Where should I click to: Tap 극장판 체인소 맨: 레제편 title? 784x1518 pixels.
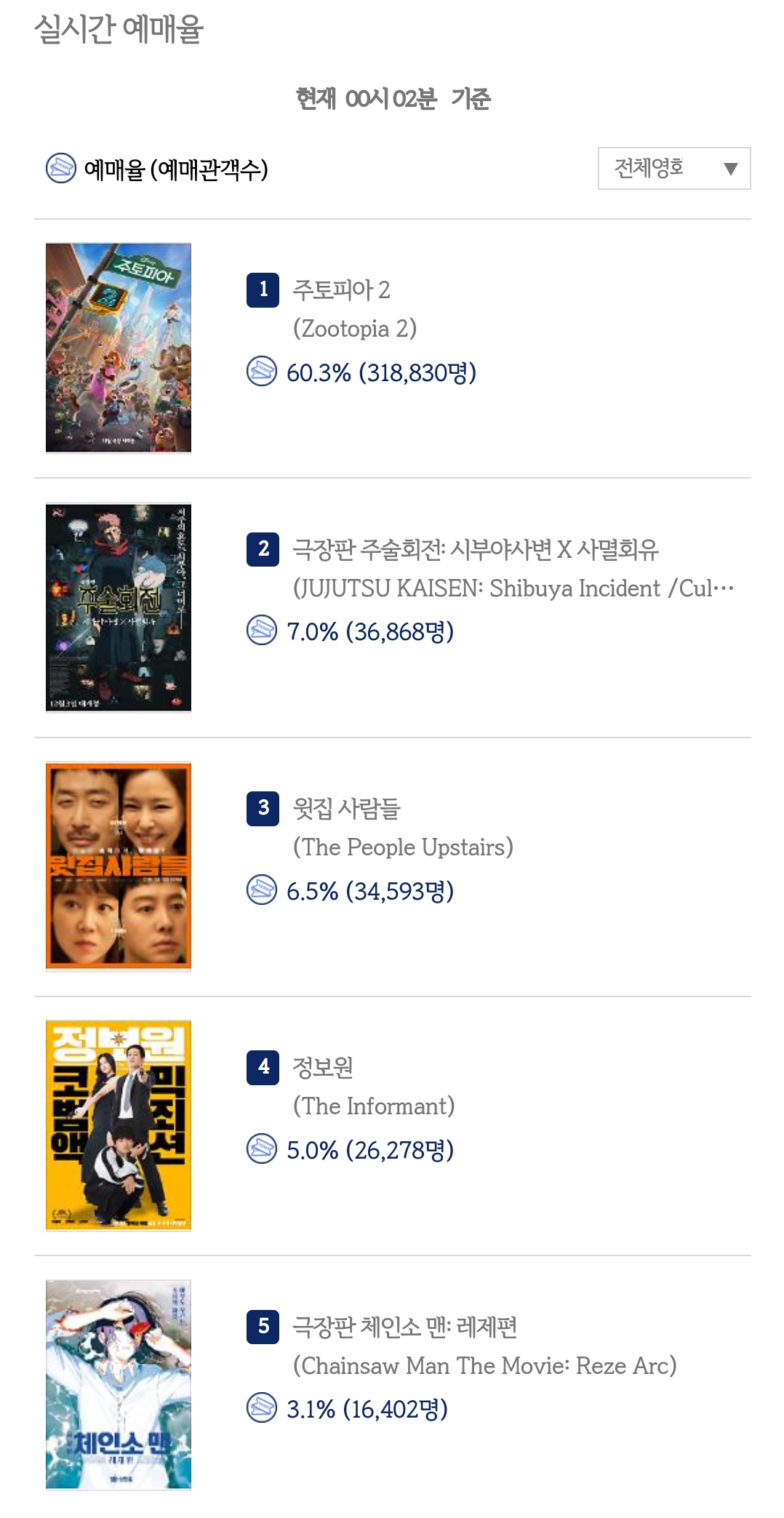pyautogui.click(x=404, y=1327)
